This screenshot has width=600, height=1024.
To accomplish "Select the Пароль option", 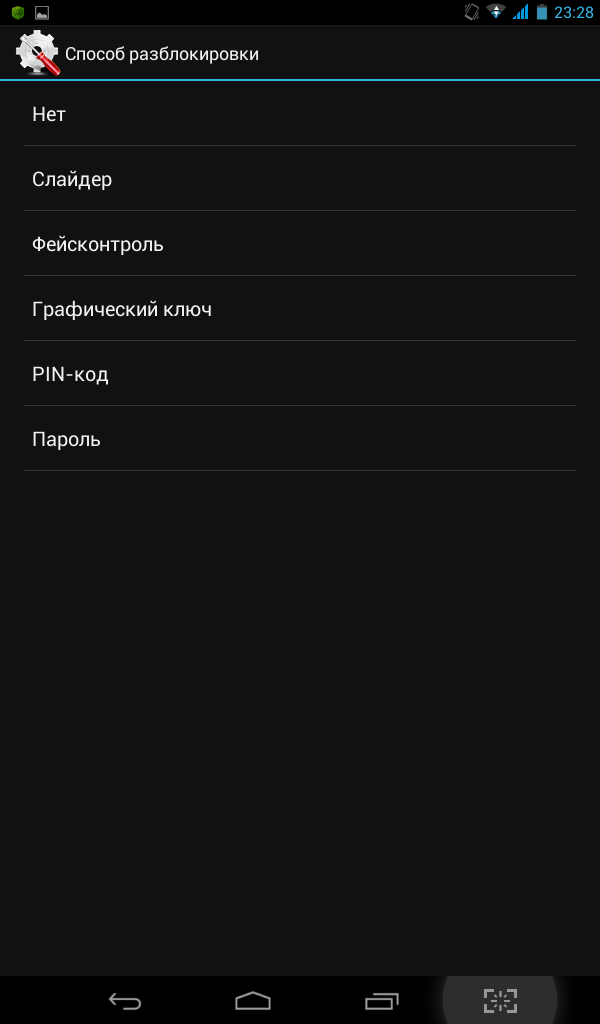I will pos(299,439).
